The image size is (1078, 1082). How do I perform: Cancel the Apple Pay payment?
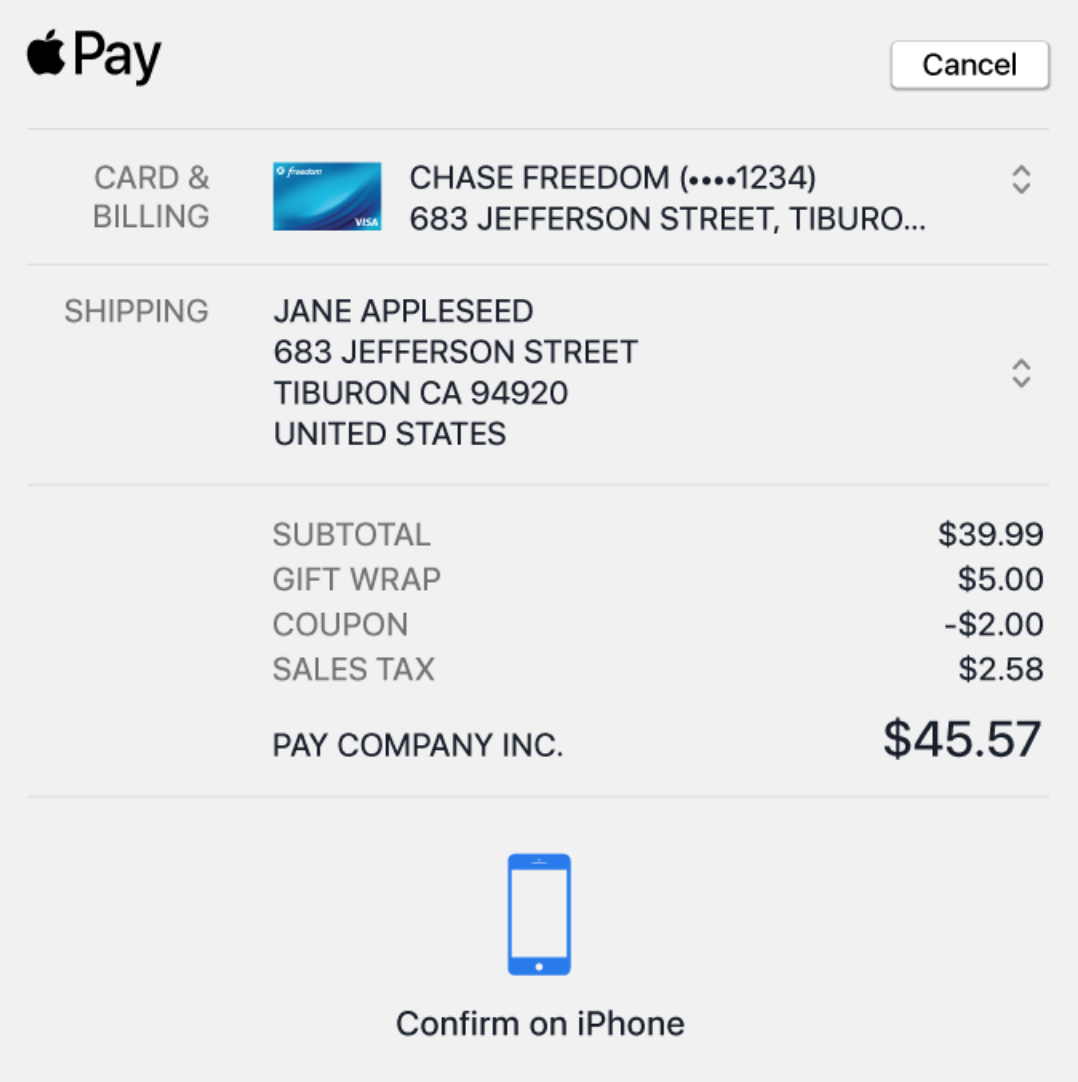969,65
